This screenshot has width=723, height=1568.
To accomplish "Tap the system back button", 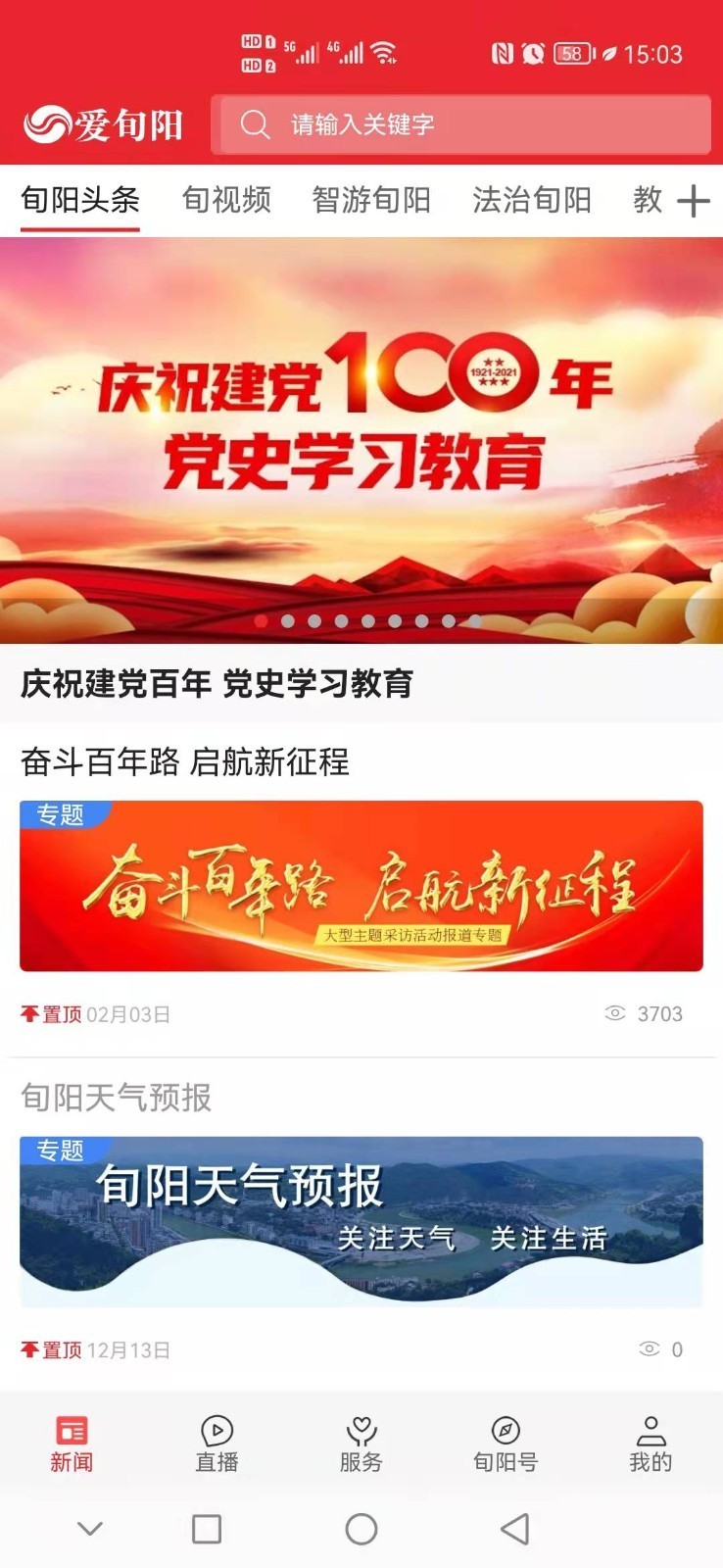I will (x=515, y=1529).
